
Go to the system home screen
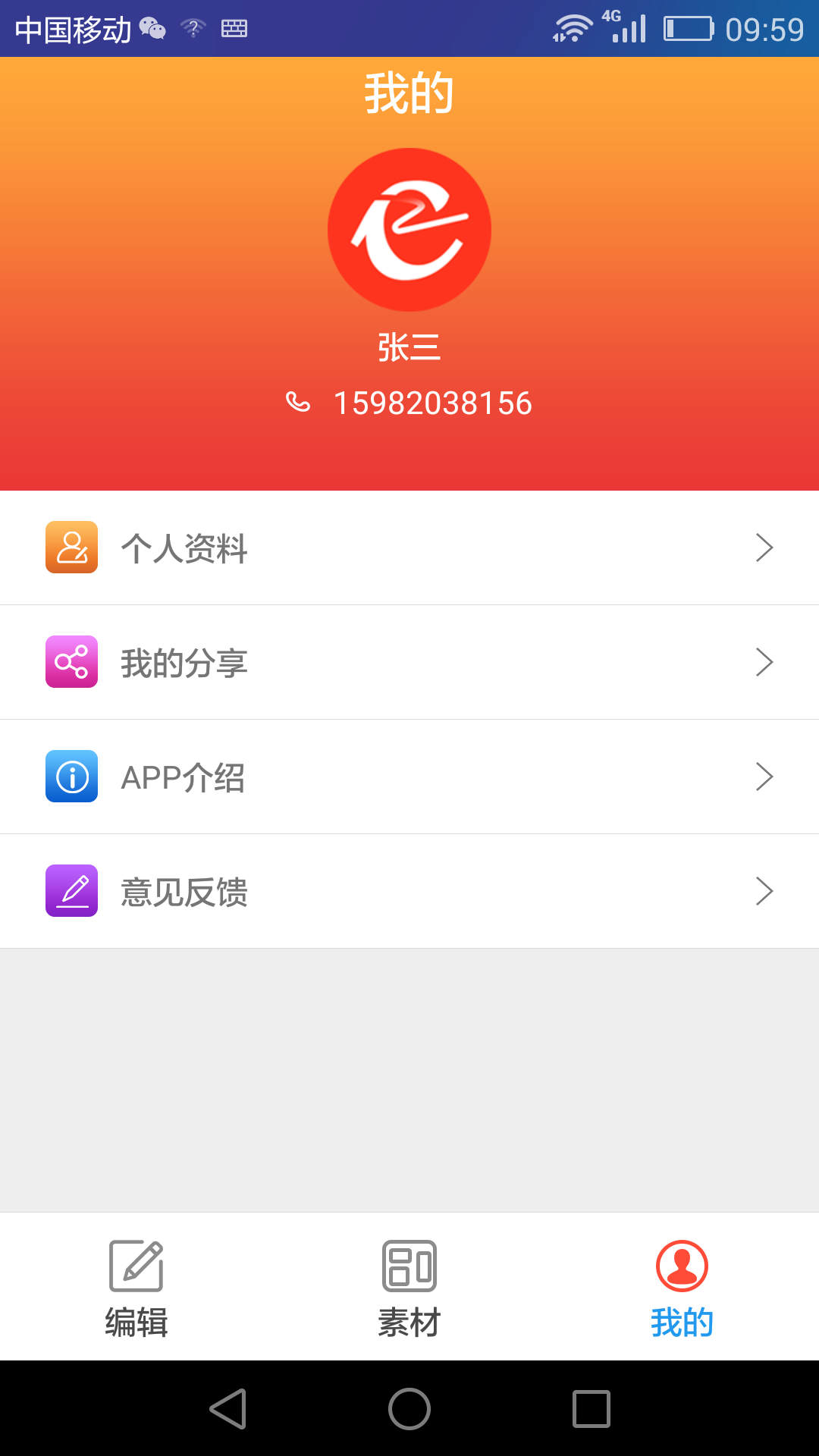click(x=409, y=1409)
